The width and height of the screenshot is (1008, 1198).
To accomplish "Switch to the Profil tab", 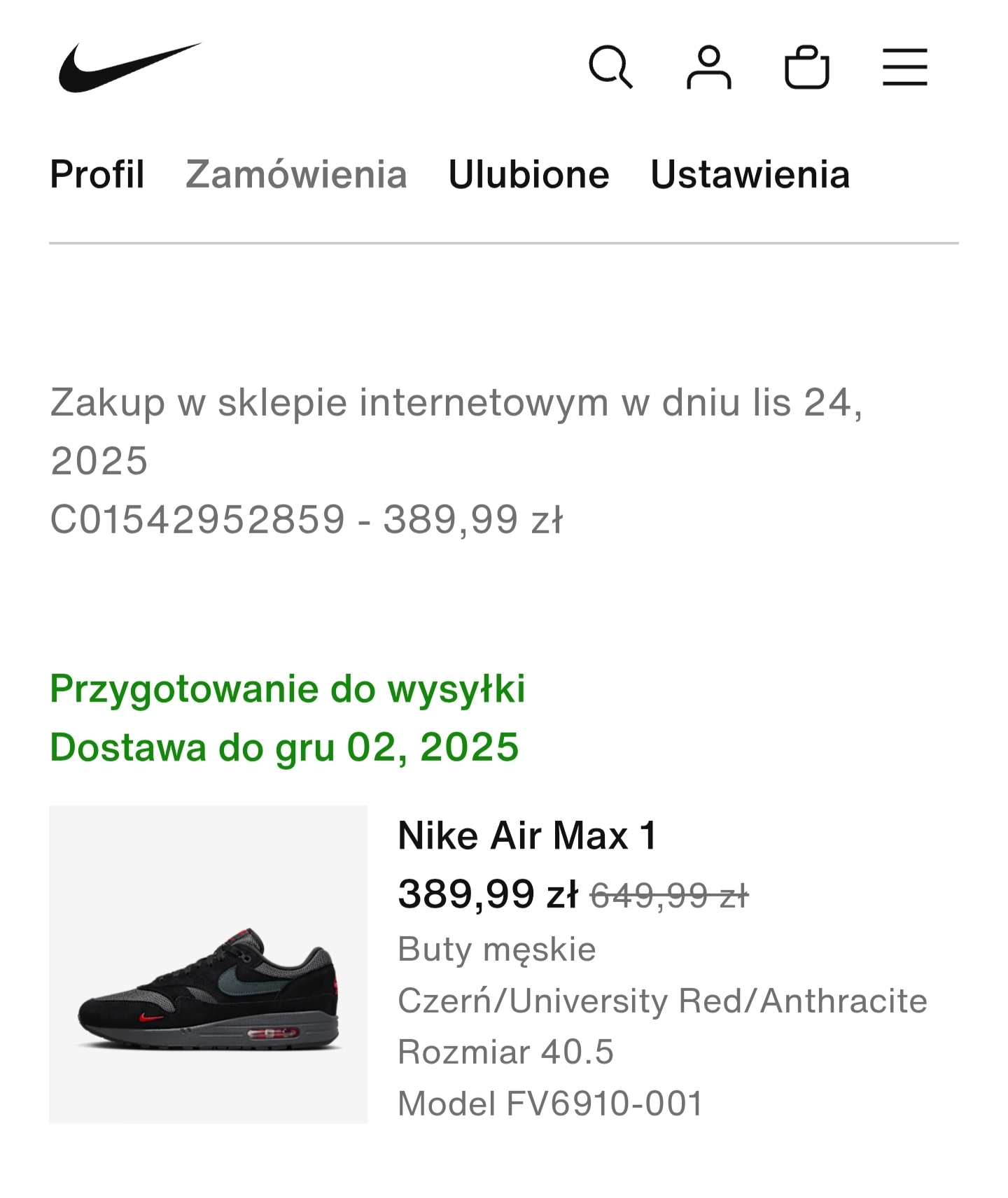I will tap(97, 174).
